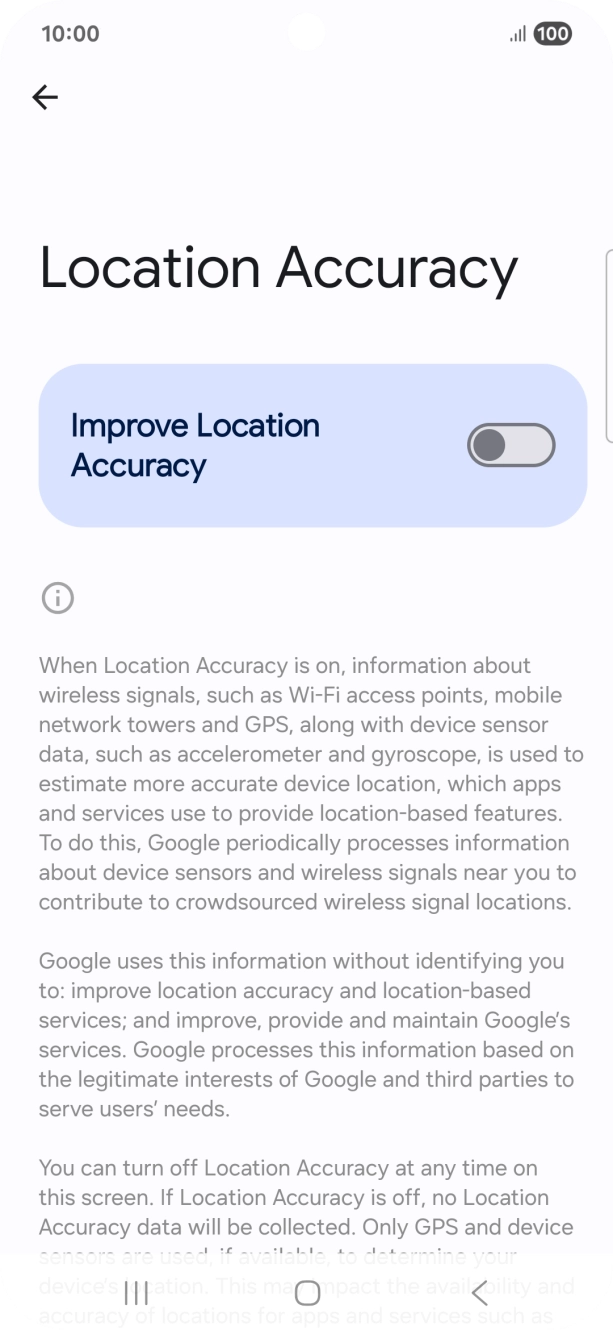This screenshot has width=613, height=1330.
Task: Open recent apps from navigation bar
Action: point(136,1293)
